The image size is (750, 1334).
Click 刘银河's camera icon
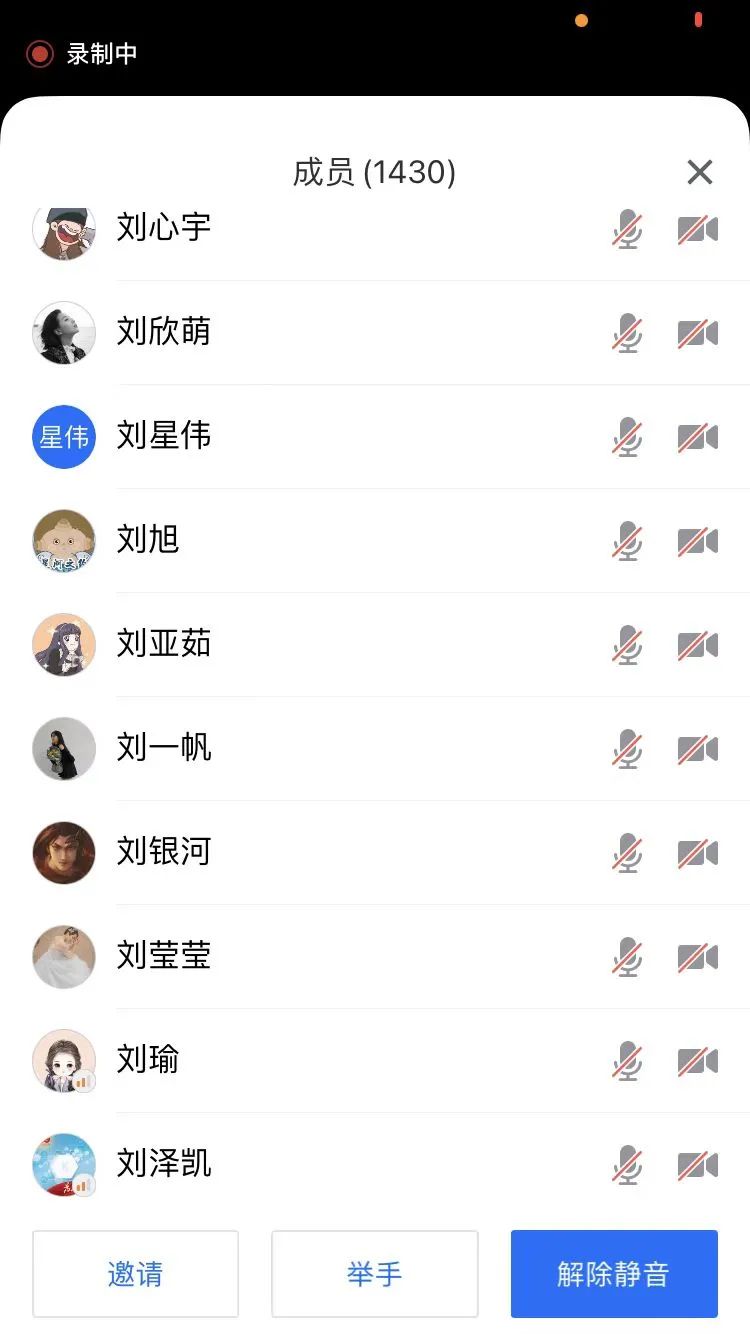pyautogui.click(x=697, y=853)
